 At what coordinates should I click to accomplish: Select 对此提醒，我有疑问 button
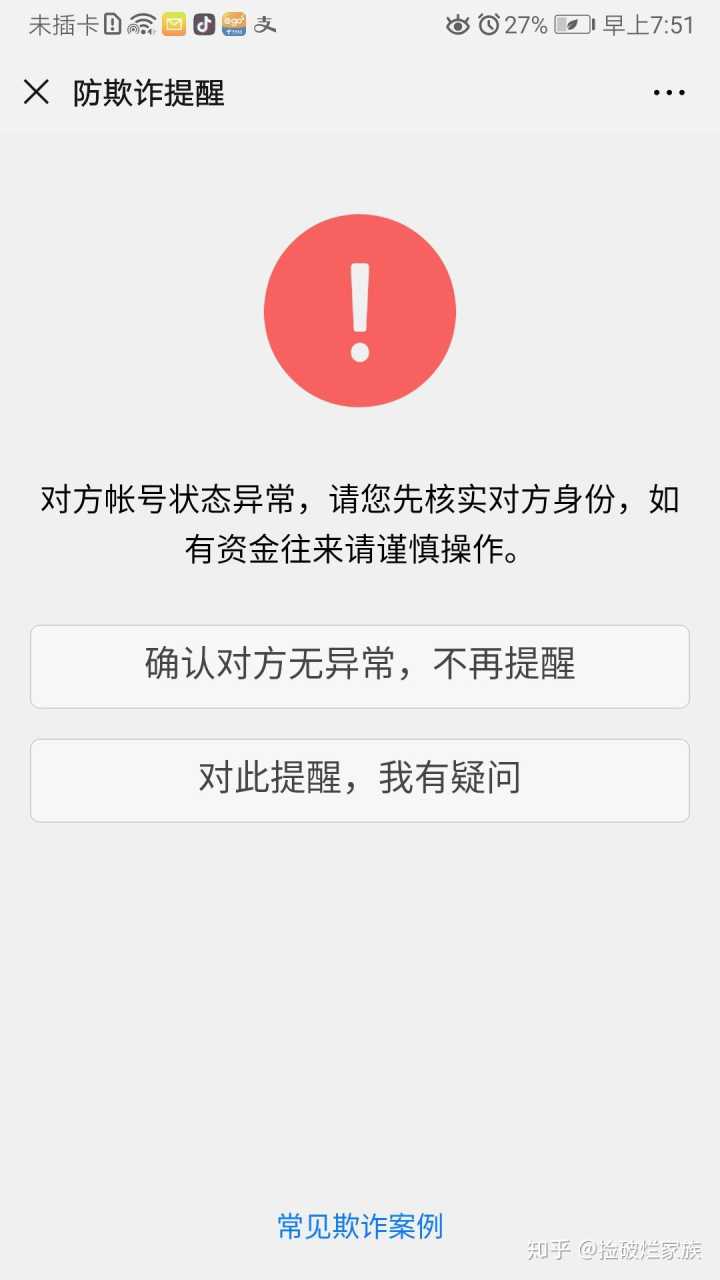point(360,780)
